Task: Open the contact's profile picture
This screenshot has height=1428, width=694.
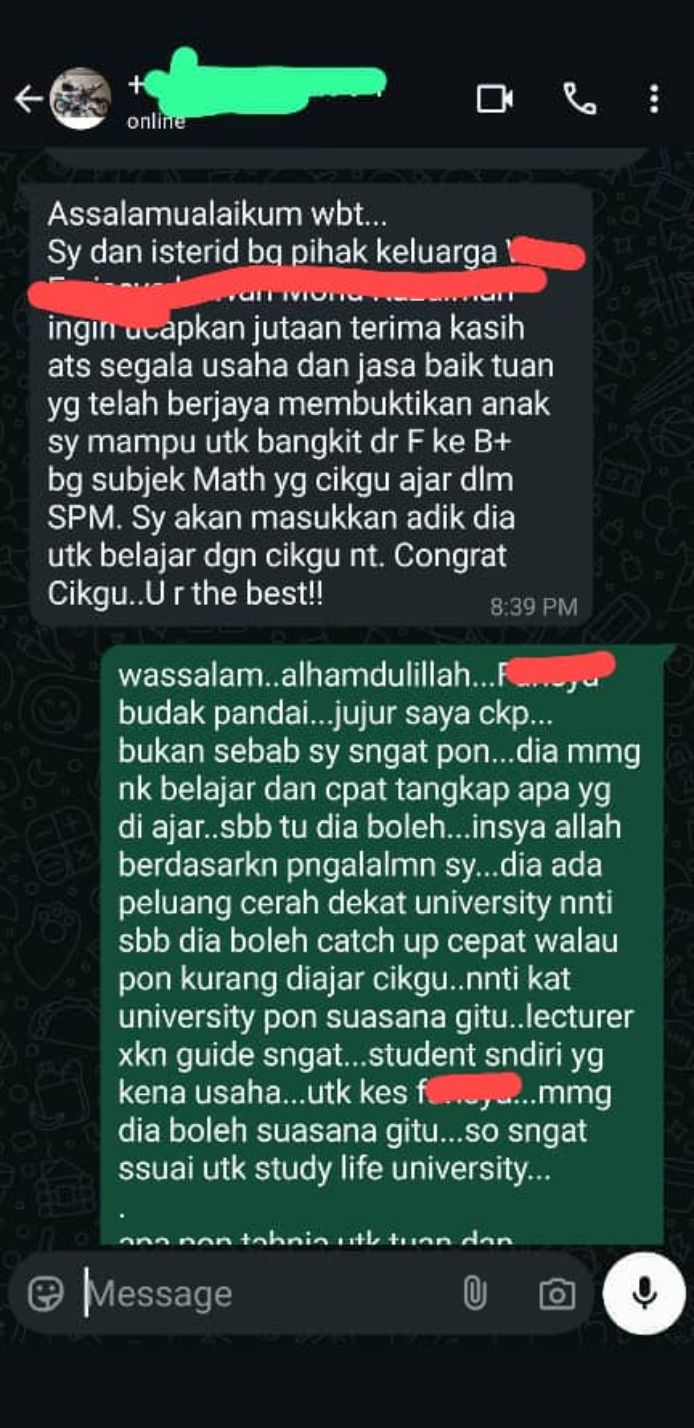Action: [x=80, y=98]
